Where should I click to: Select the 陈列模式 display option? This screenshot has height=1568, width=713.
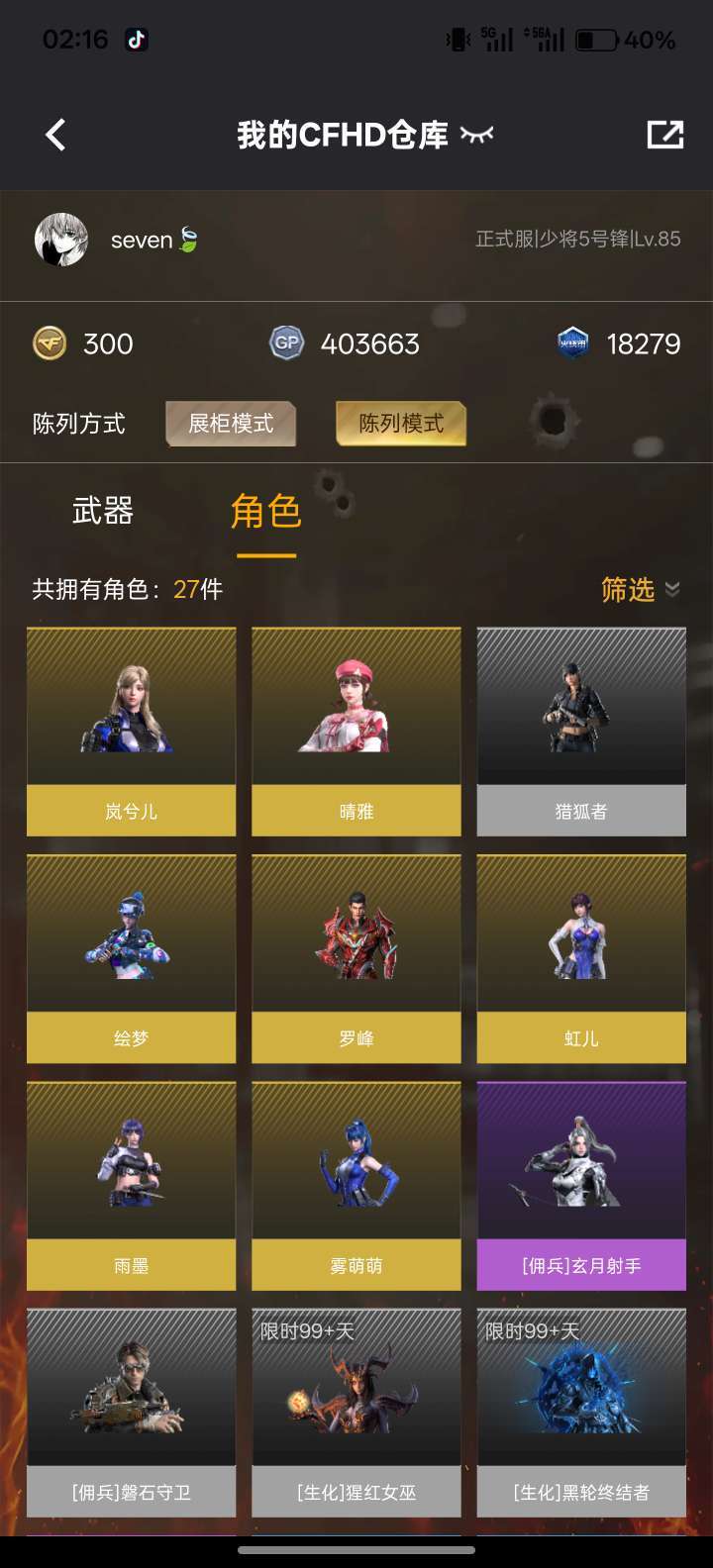click(400, 423)
